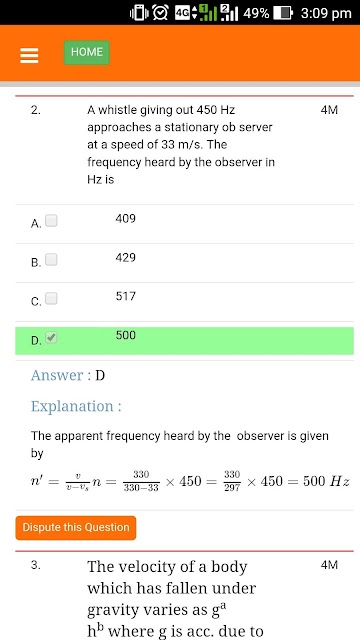Open the hamburger drawer menu
Viewport: 360px width, 640px height.
29,56
